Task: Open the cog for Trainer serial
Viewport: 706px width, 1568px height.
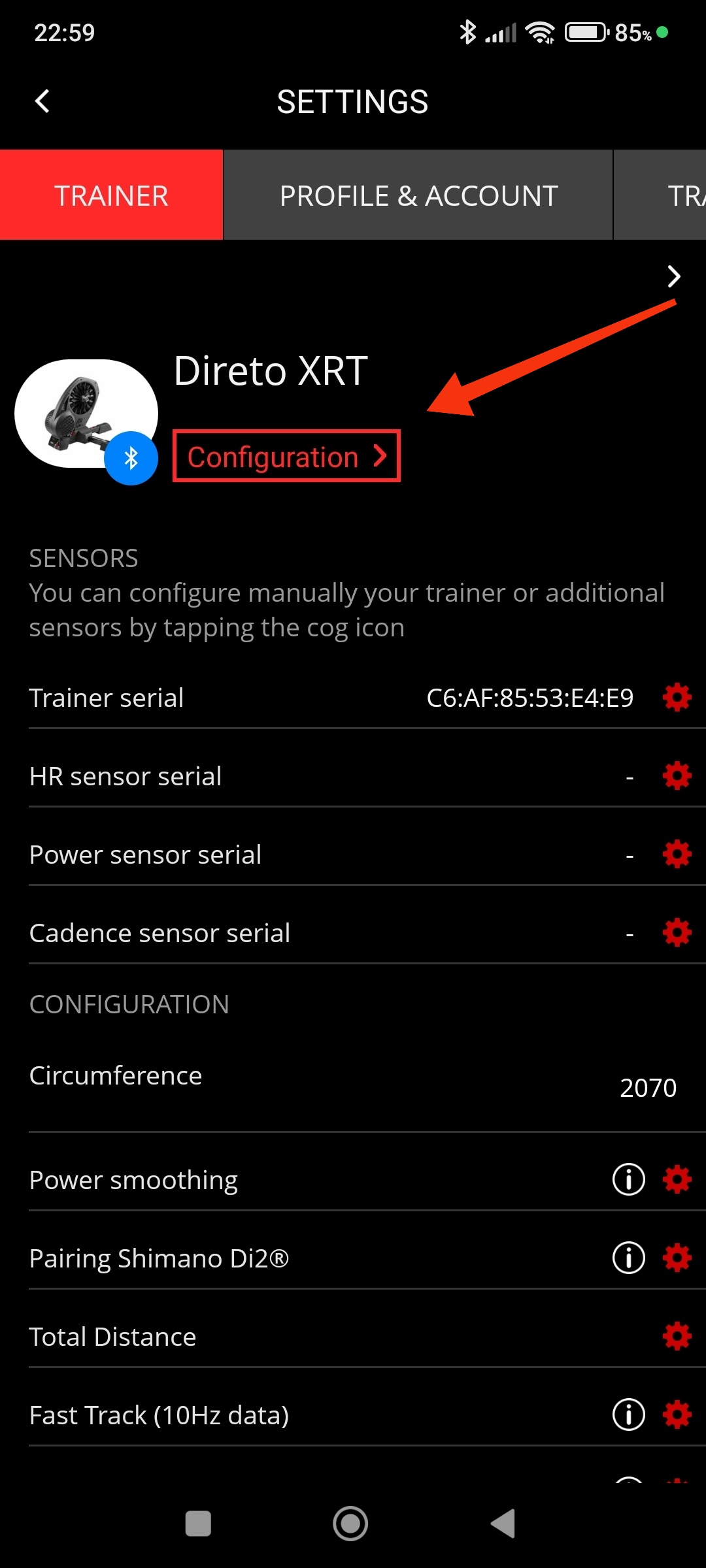Action: [x=677, y=698]
